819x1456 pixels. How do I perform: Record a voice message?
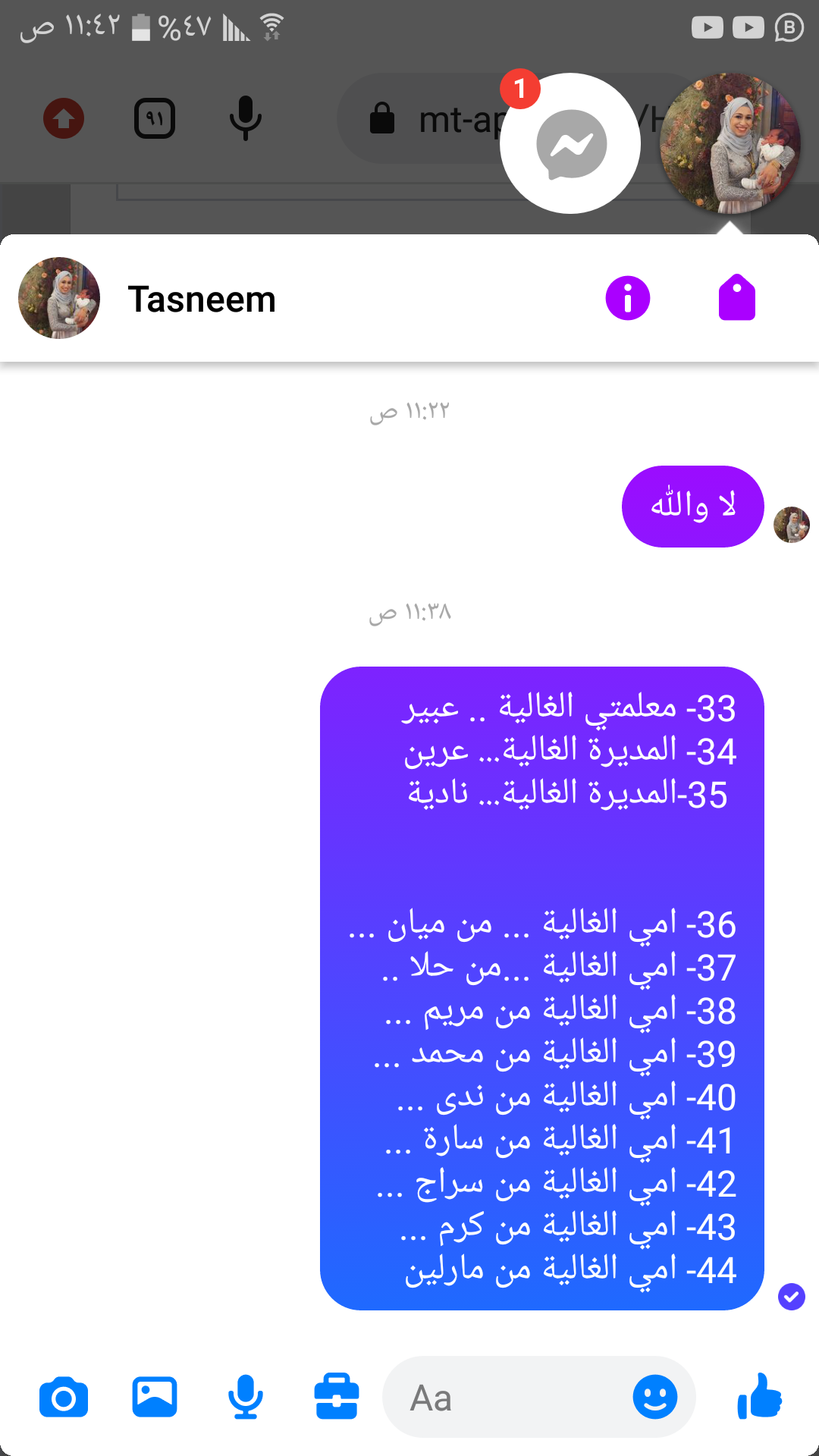point(246,1398)
